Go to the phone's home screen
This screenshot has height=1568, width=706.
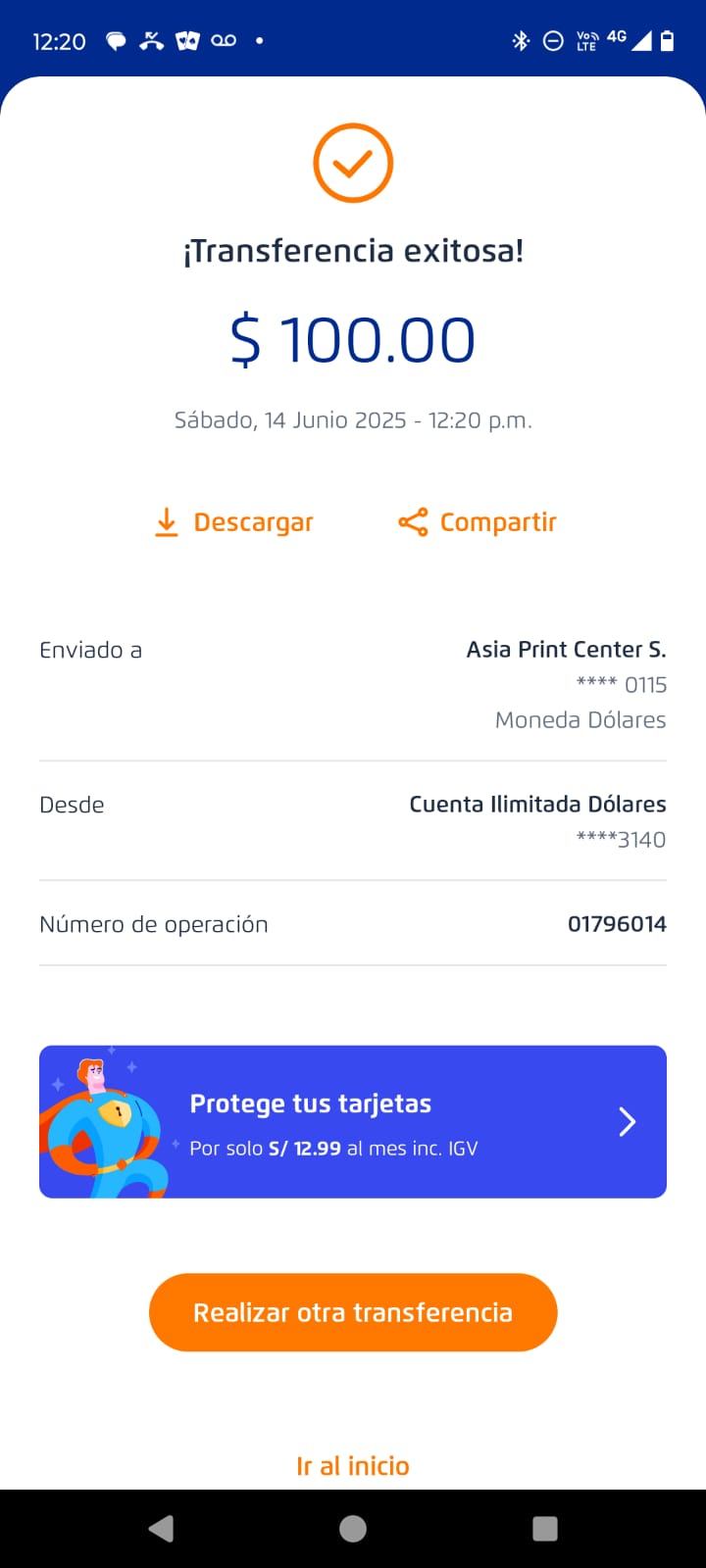(x=353, y=1529)
